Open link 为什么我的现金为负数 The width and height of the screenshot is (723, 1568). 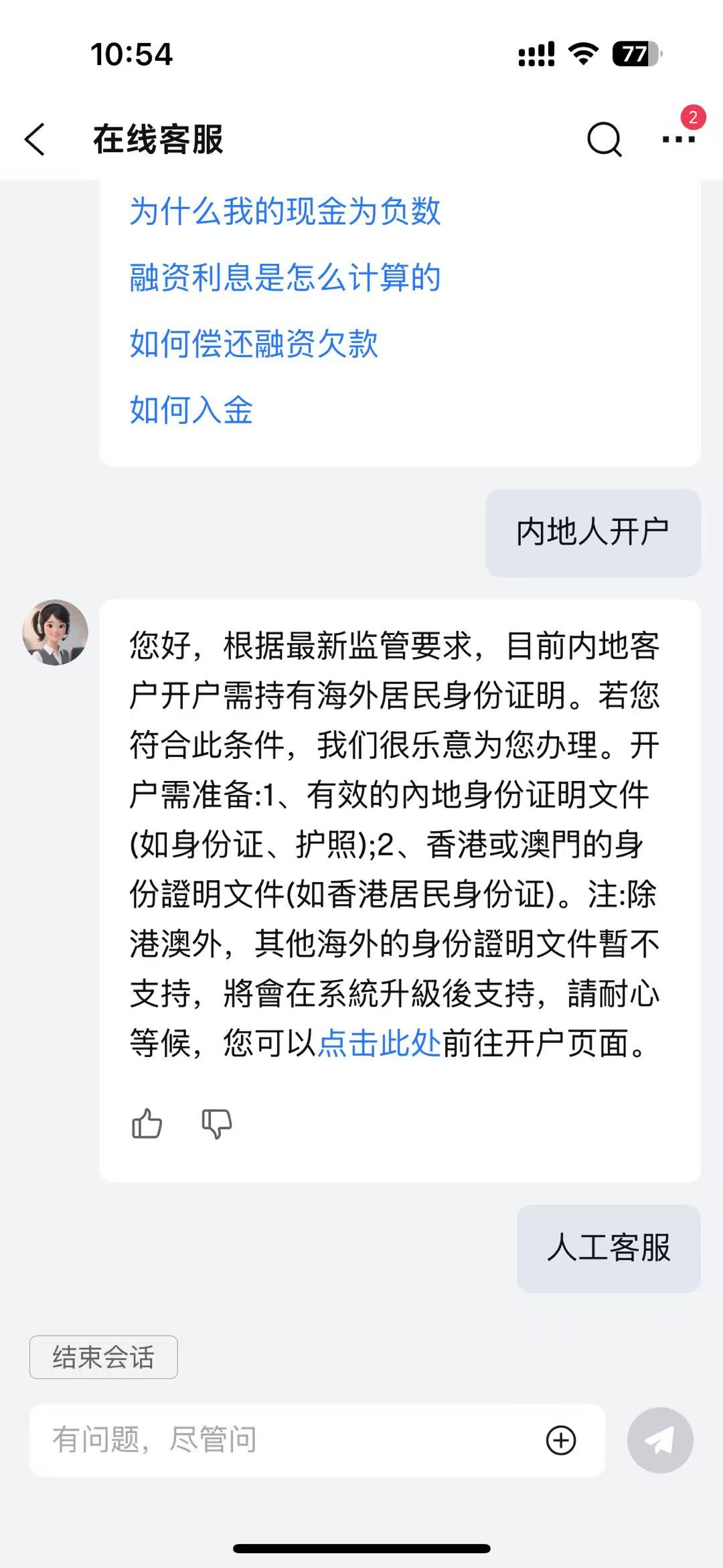pos(285,212)
